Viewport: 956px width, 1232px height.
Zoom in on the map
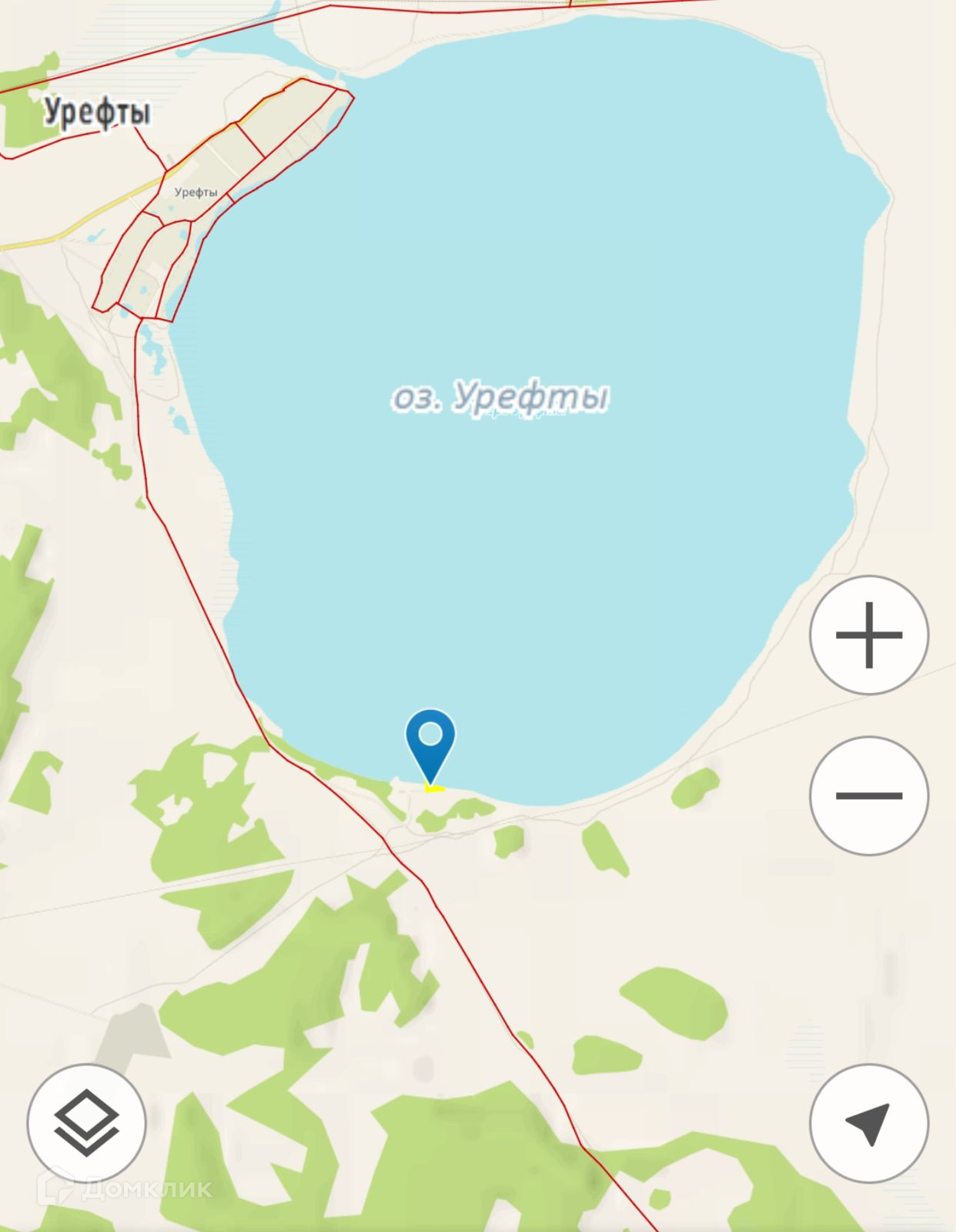(x=869, y=635)
